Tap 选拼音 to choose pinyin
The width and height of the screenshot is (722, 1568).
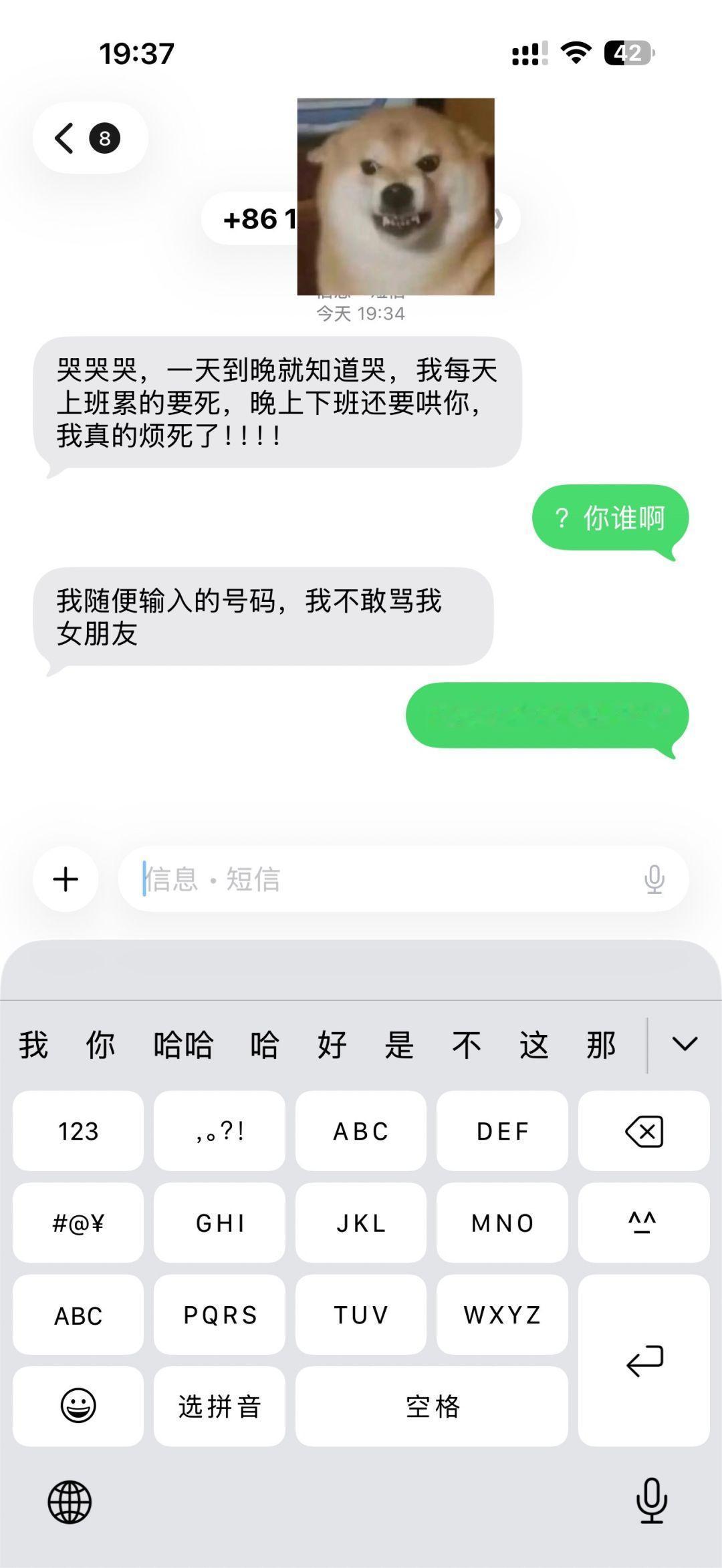coord(220,1407)
